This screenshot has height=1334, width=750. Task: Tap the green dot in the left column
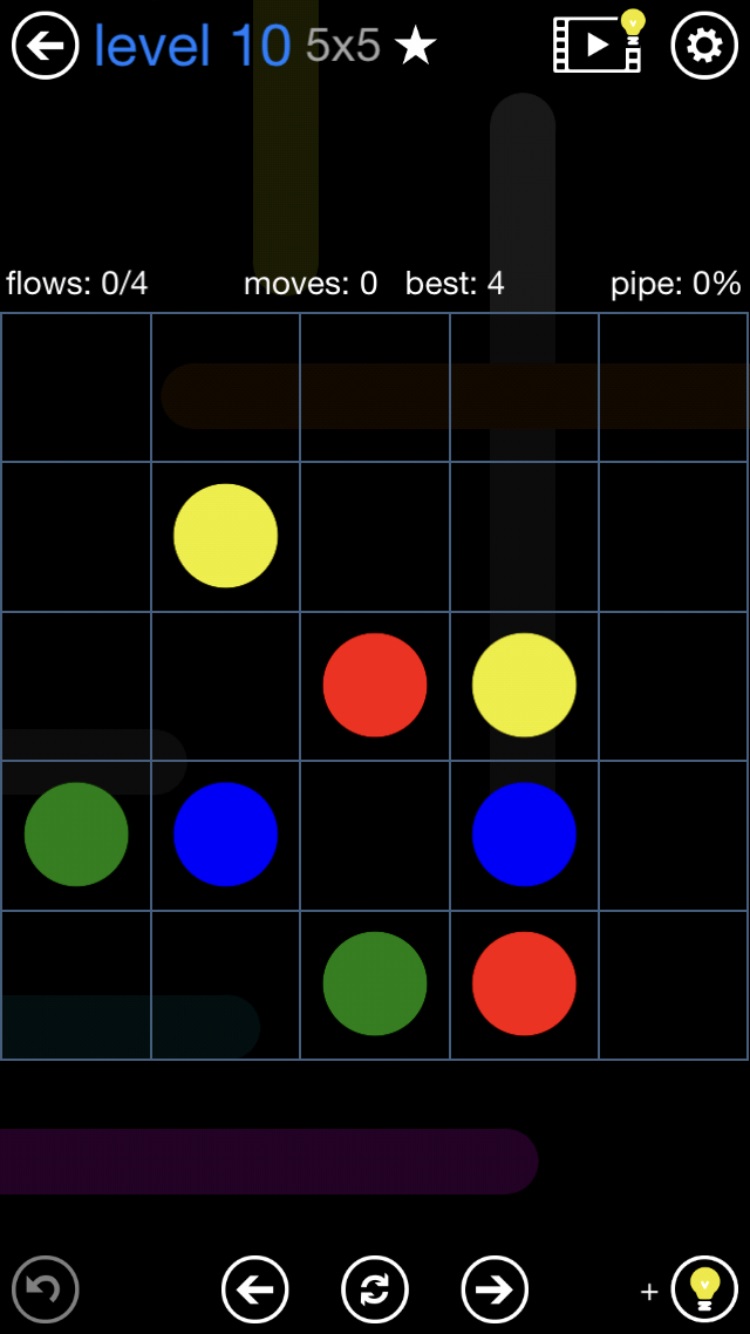point(76,834)
